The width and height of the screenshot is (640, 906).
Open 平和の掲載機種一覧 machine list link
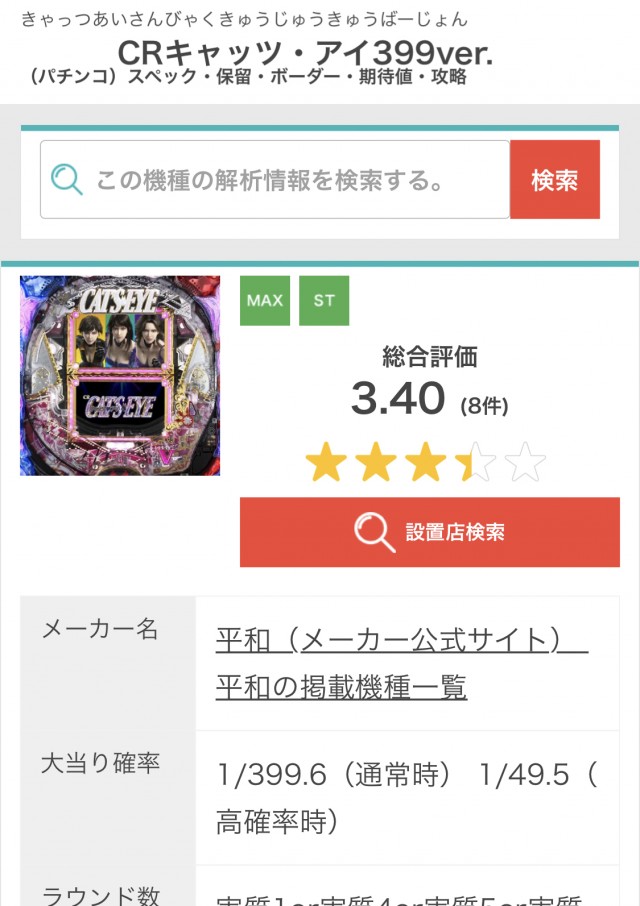341,687
